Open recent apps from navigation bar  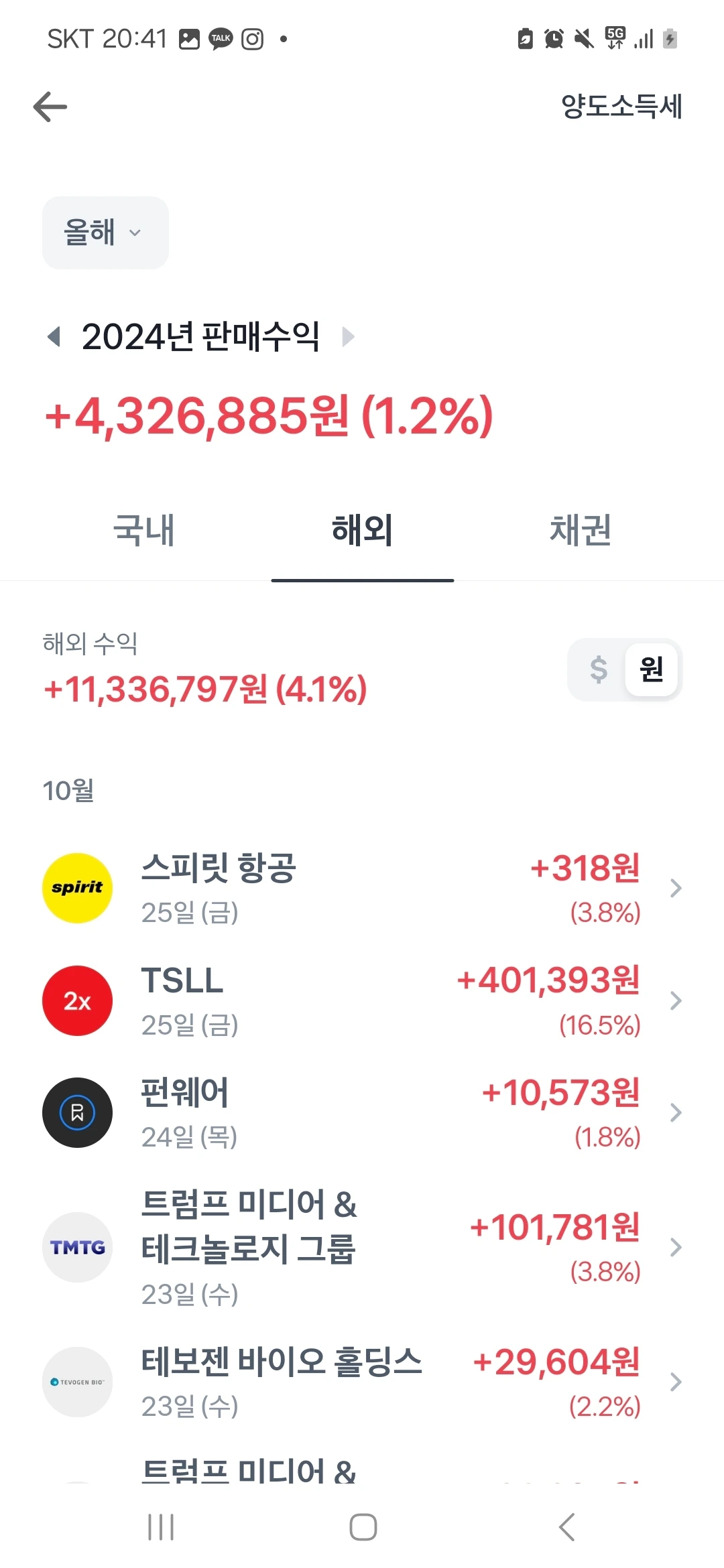[x=161, y=1527]
